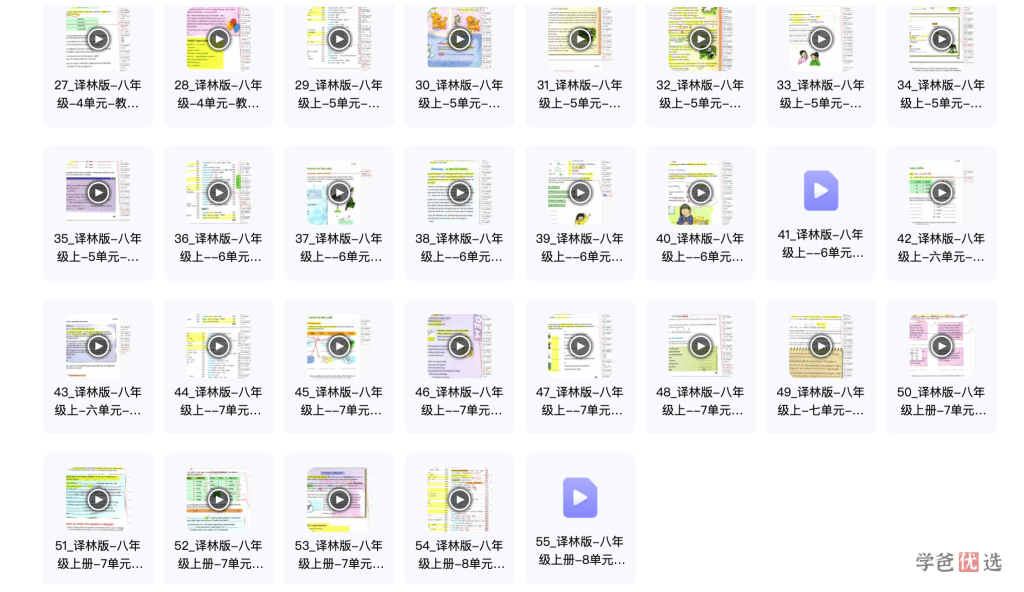Viewport: 1024px width, 592px height.
Task: Play video 53_译林版 八年级上册 7单元
Action: tap(339, 499)
